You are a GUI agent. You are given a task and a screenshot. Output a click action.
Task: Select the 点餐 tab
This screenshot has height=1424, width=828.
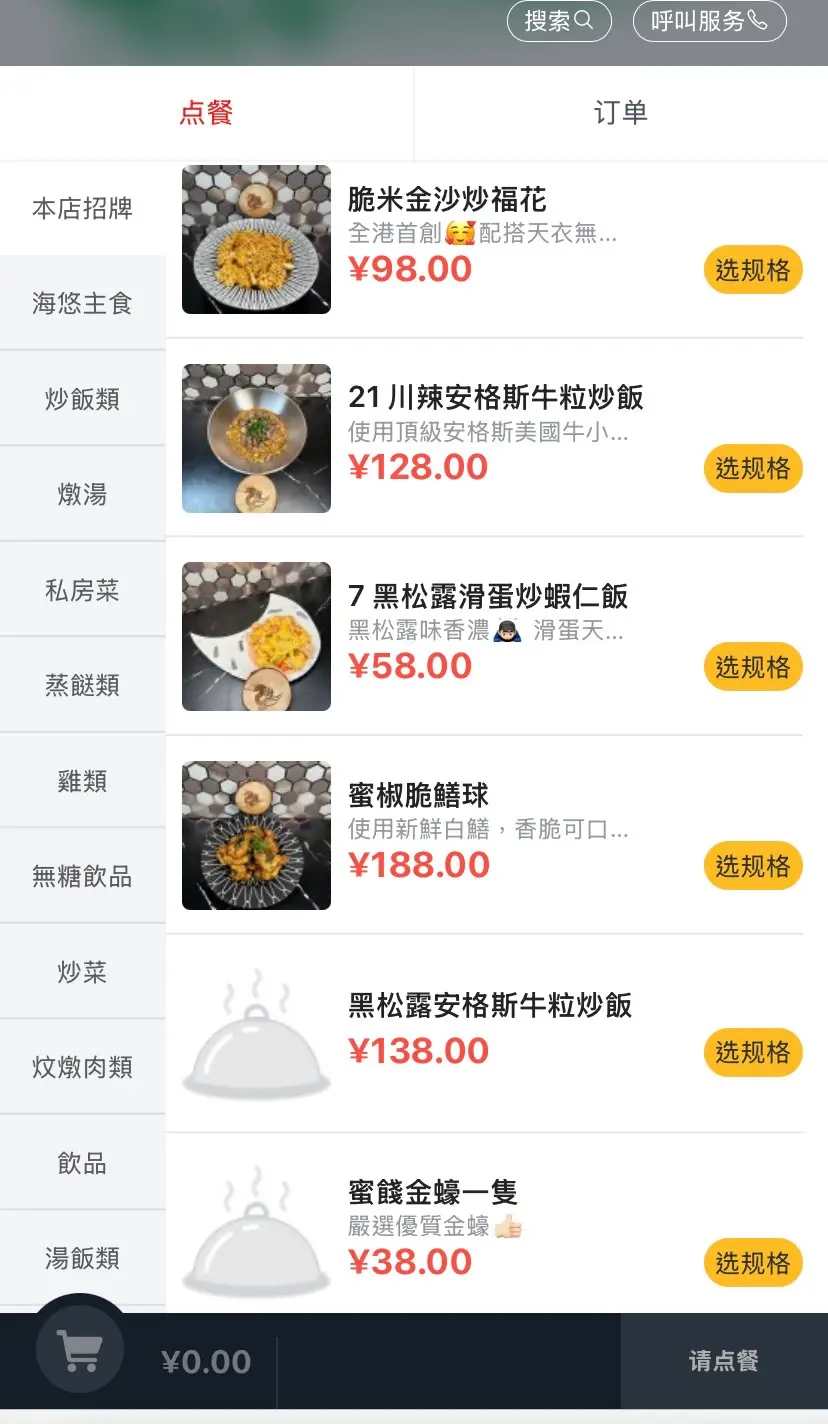[x=206, y=112]
